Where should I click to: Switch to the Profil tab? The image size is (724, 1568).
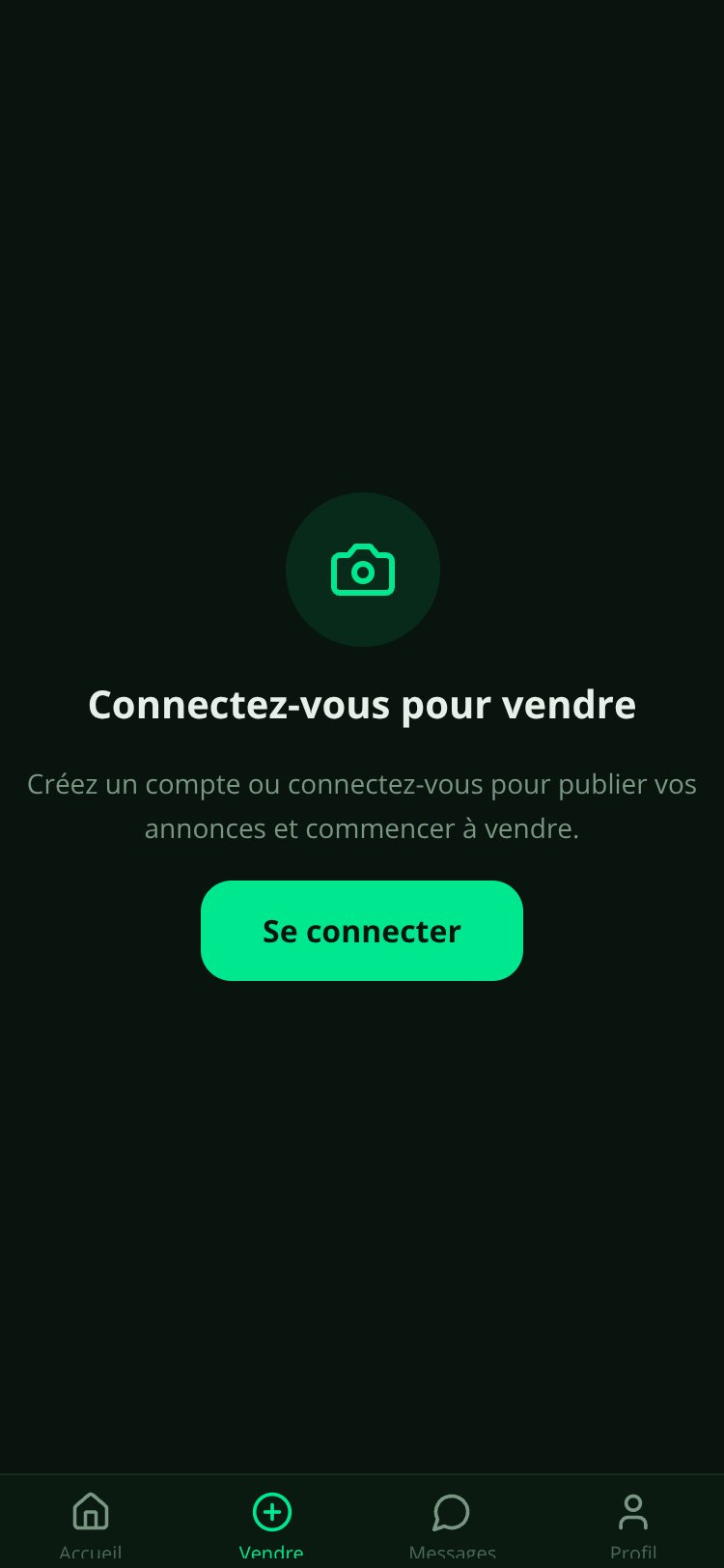633,1524
